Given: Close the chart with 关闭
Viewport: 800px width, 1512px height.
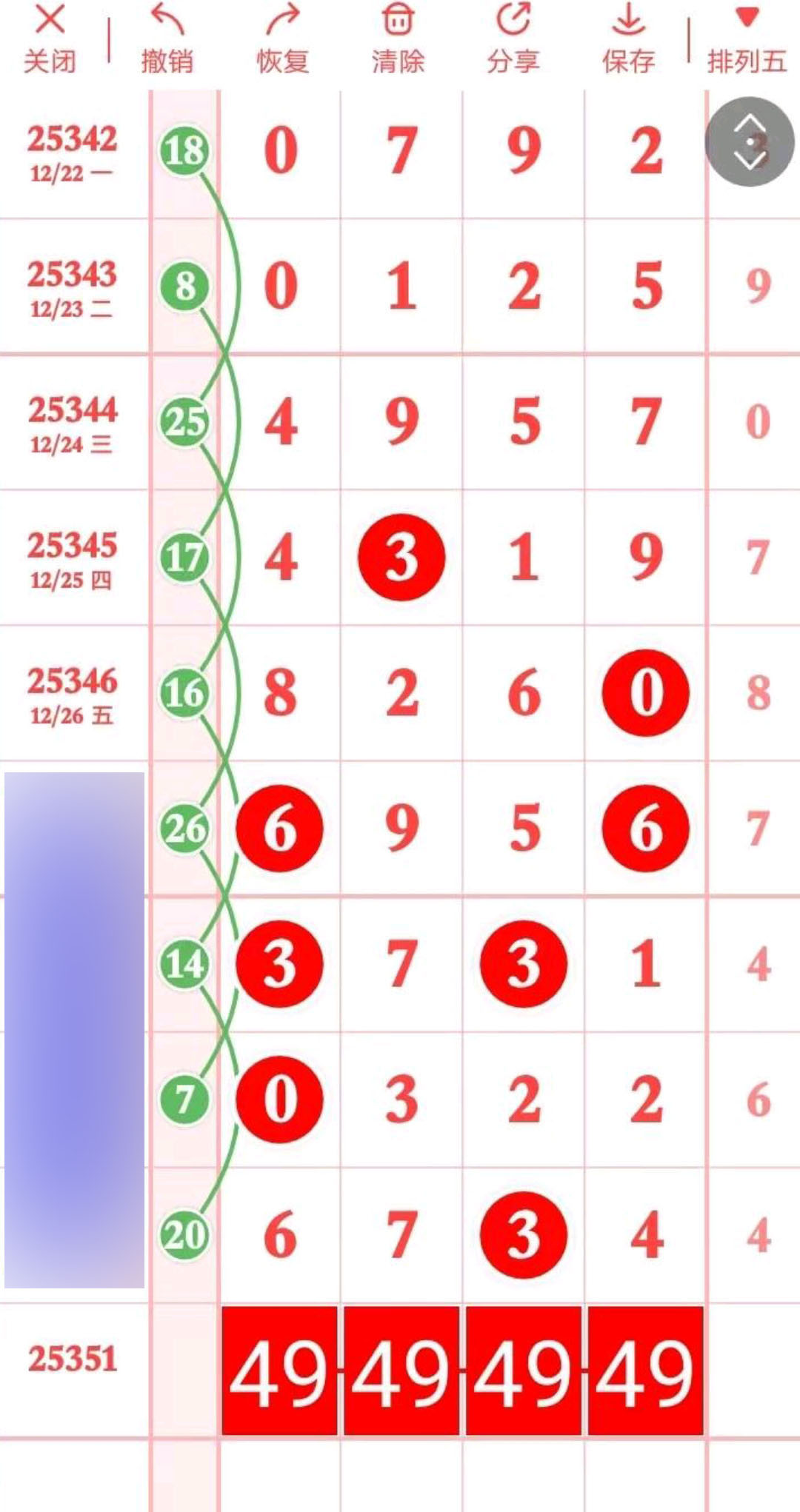Looking at the screenshot, I should tap(50, 39).
